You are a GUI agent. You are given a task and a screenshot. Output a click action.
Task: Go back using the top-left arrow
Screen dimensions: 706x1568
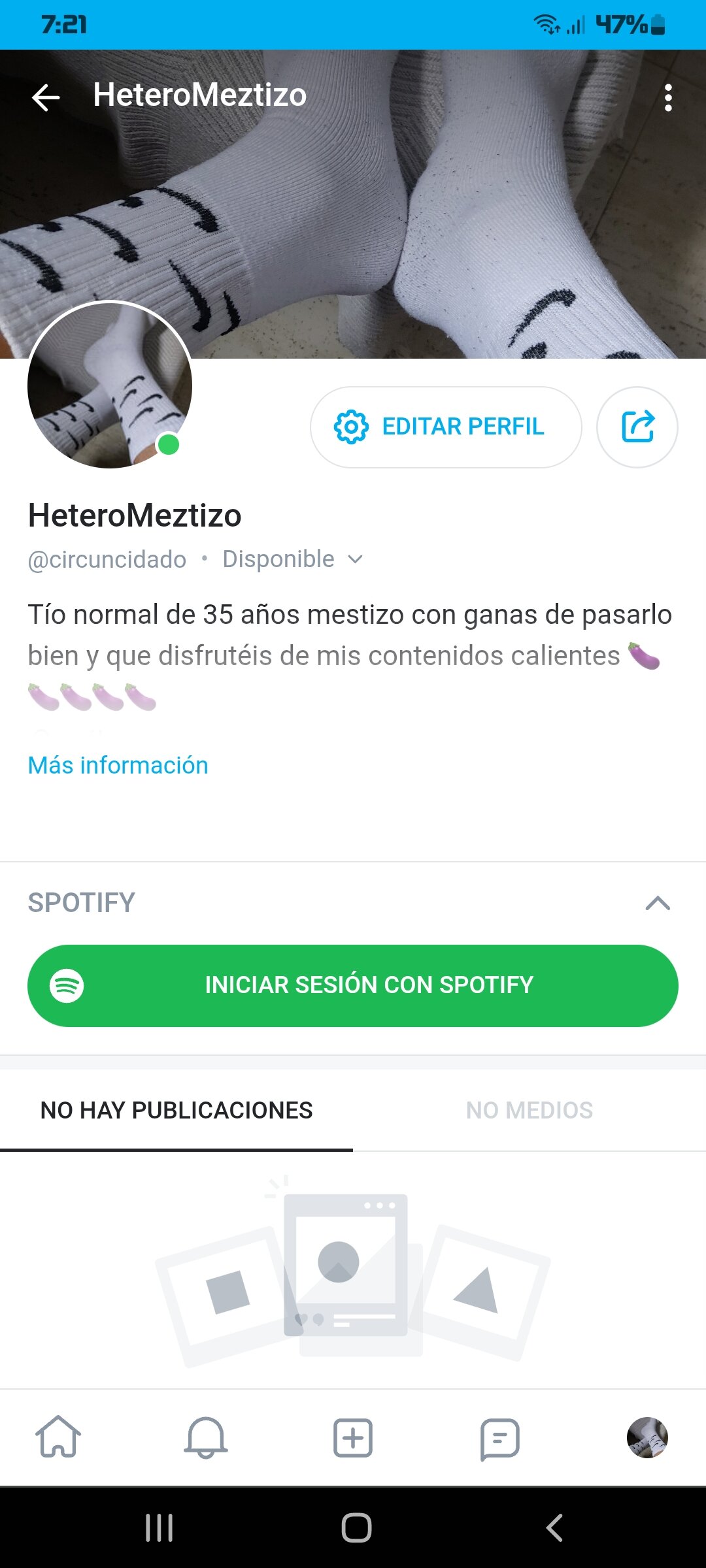[x=46, y=98]
